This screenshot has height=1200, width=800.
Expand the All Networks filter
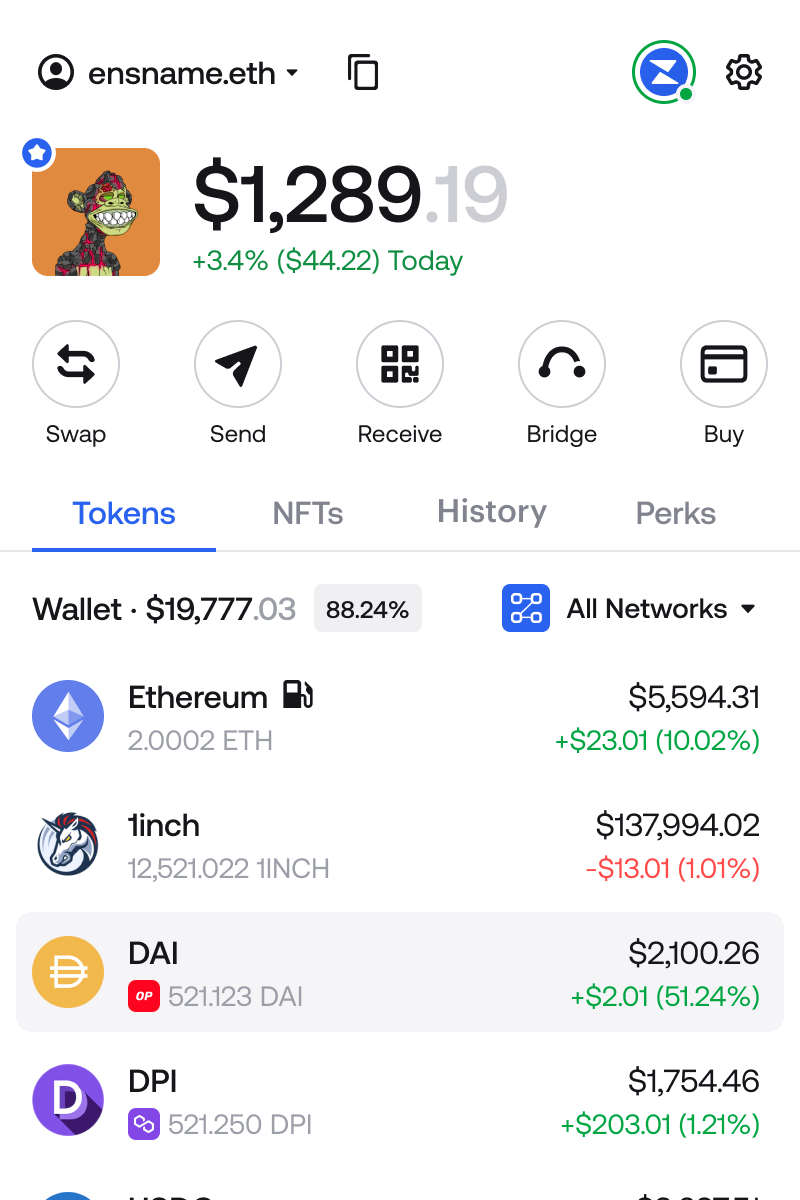(x=630, y=609)
